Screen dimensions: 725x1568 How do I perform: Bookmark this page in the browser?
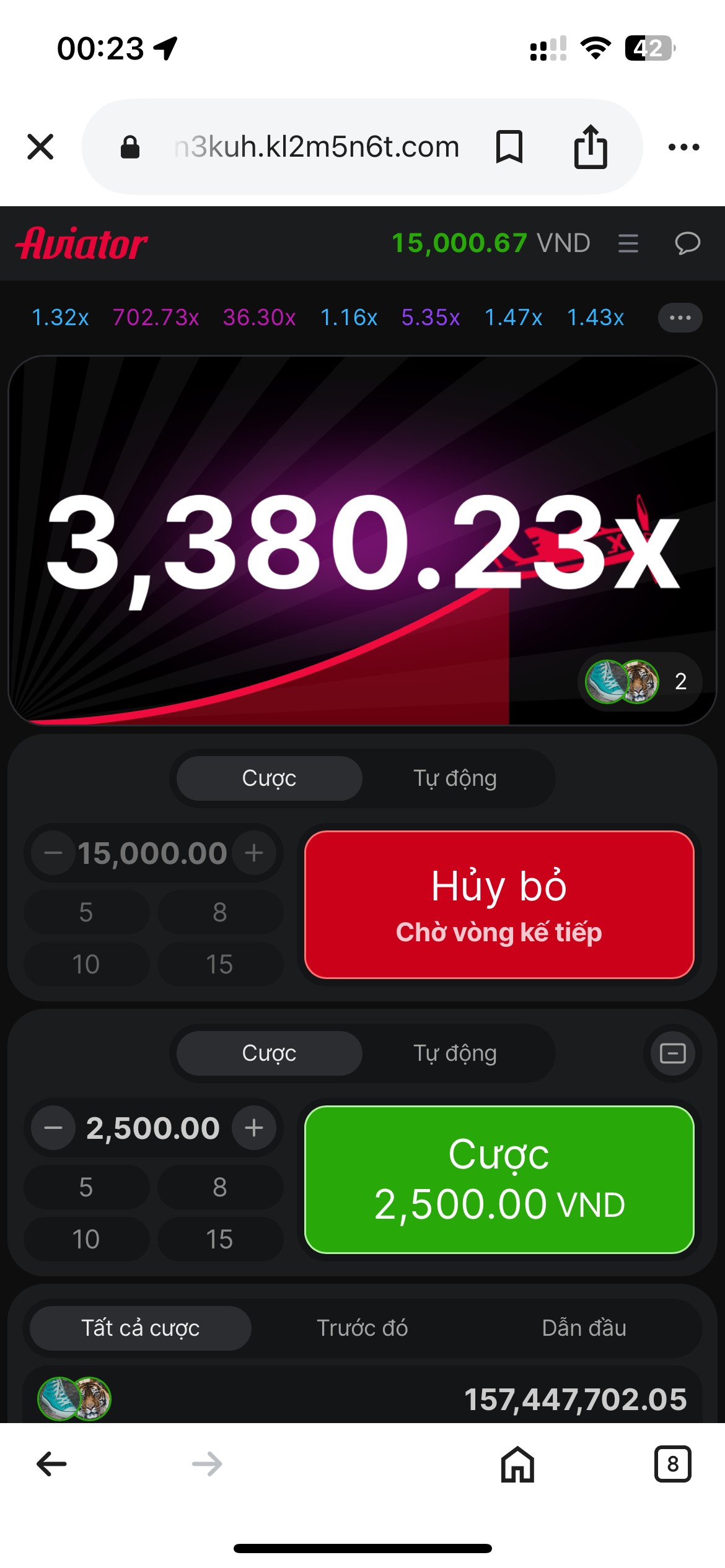[509, 147]
